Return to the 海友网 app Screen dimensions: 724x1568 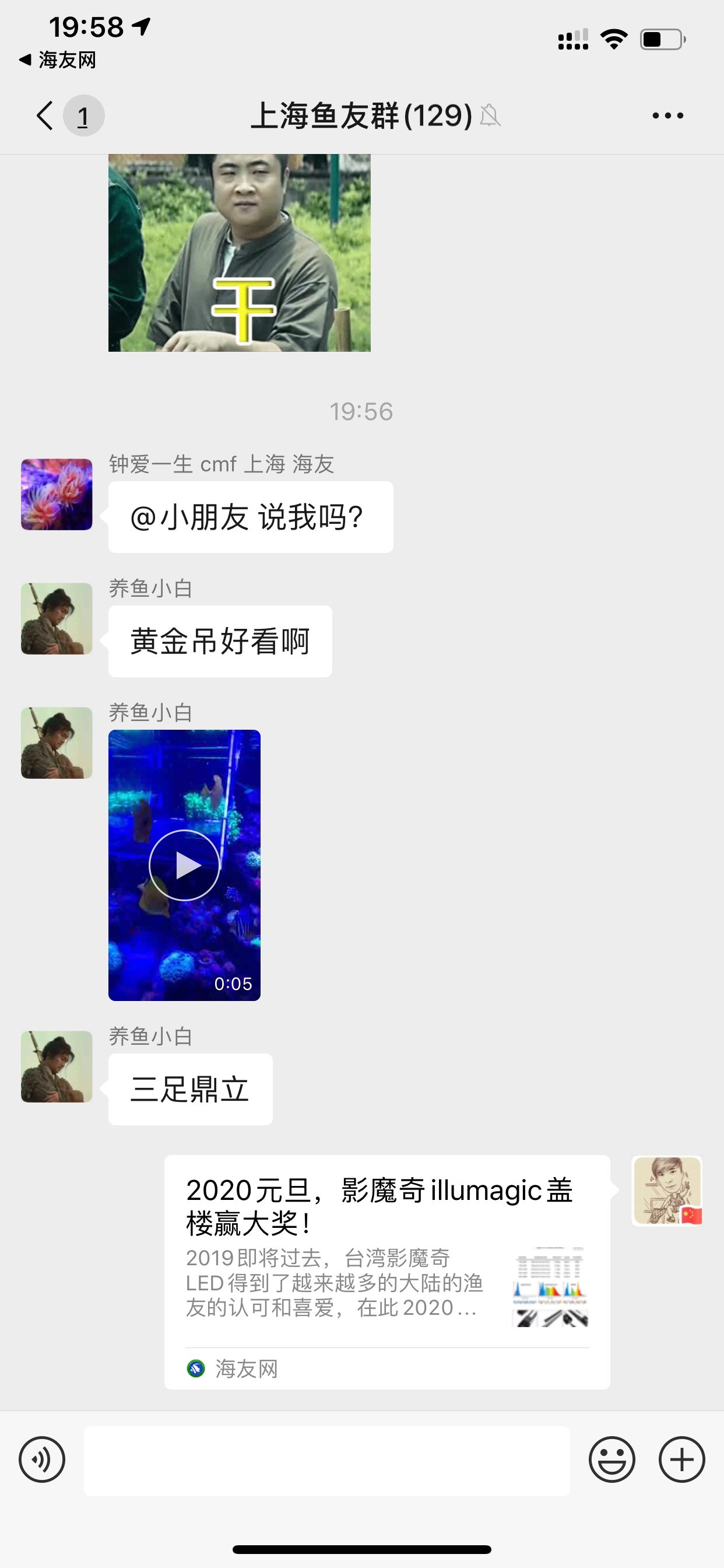tap(58, 60)
